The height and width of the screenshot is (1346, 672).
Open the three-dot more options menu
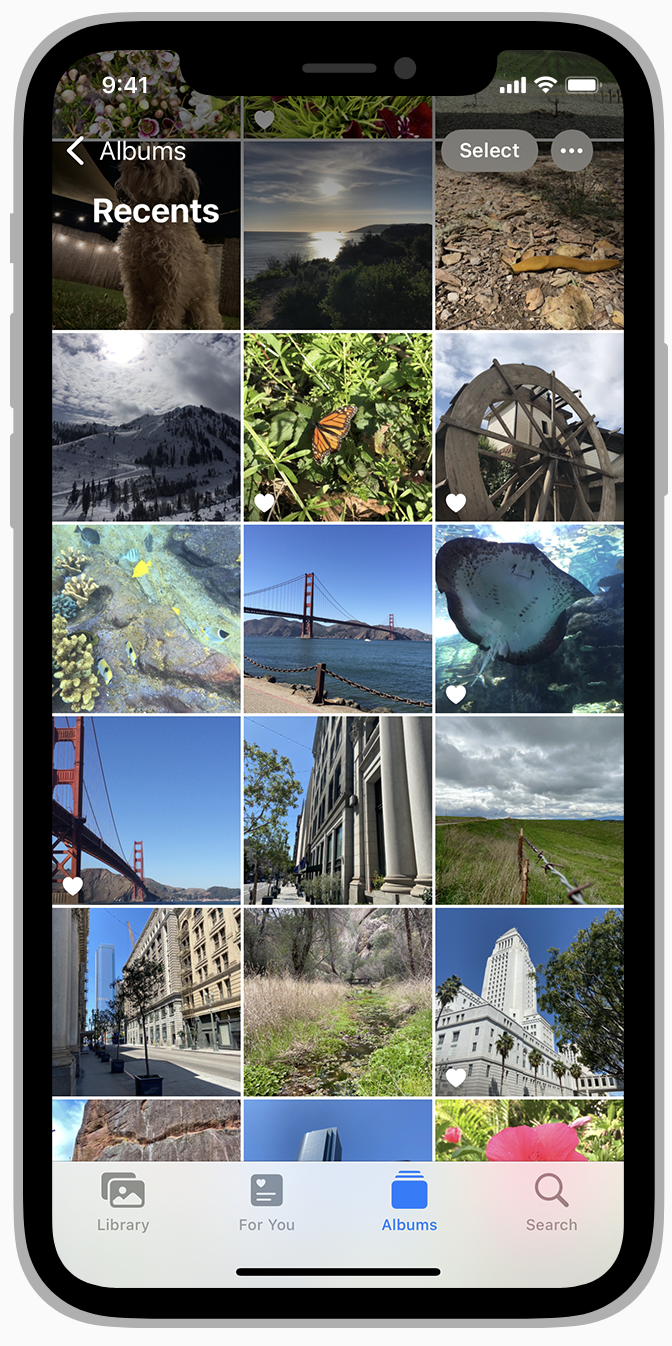pos(572,151)
